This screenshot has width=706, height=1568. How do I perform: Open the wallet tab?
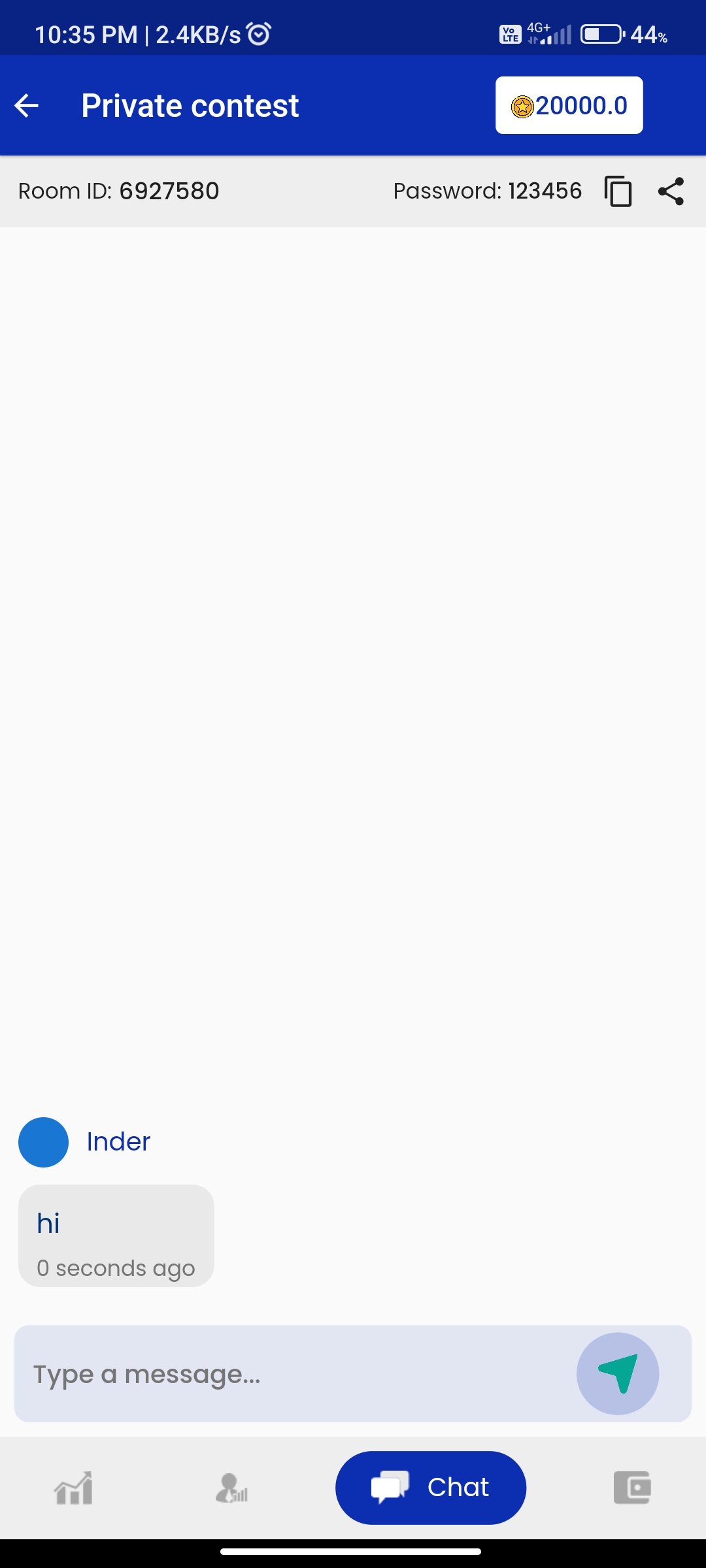pos(632,1488)
